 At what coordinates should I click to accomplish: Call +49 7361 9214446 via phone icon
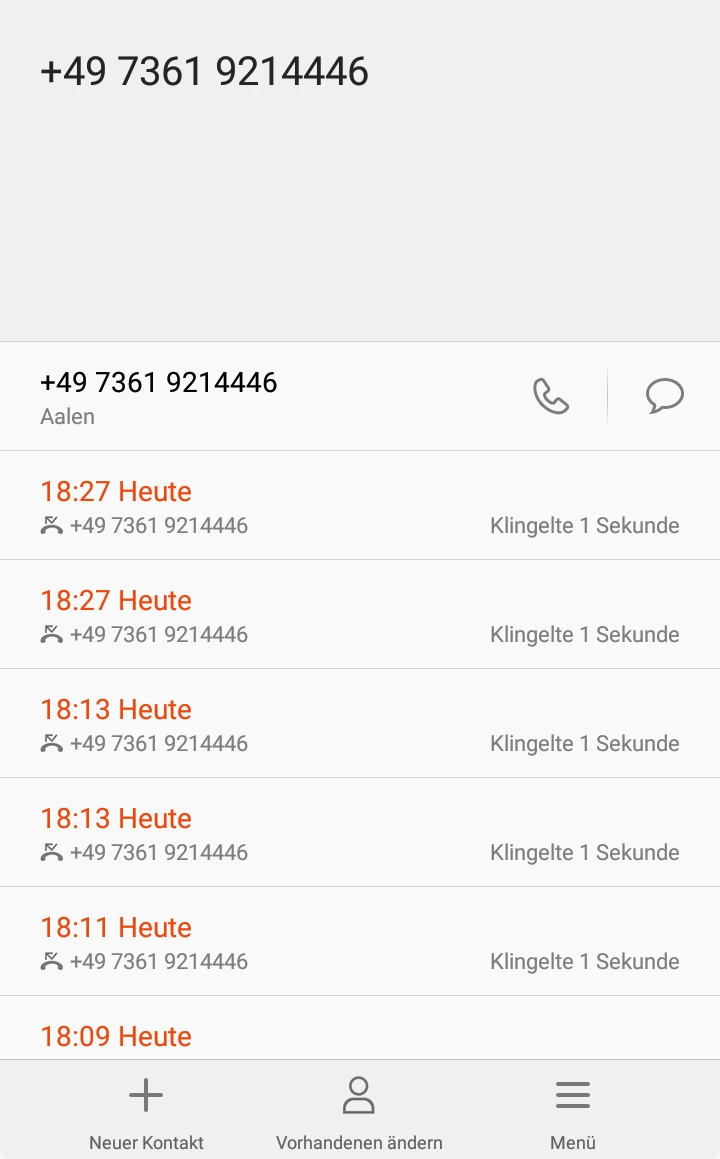point(550,396)
